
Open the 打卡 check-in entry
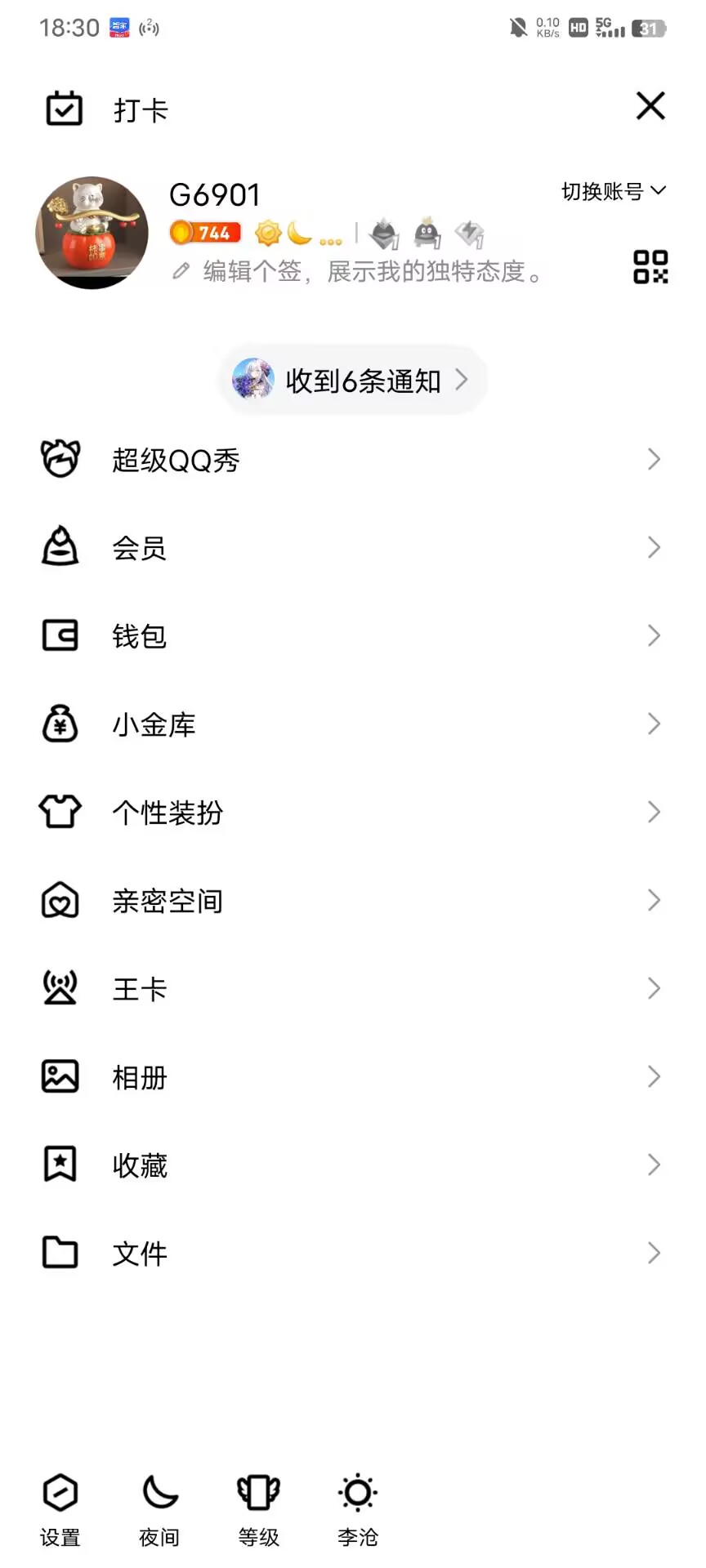pos(106,109)
